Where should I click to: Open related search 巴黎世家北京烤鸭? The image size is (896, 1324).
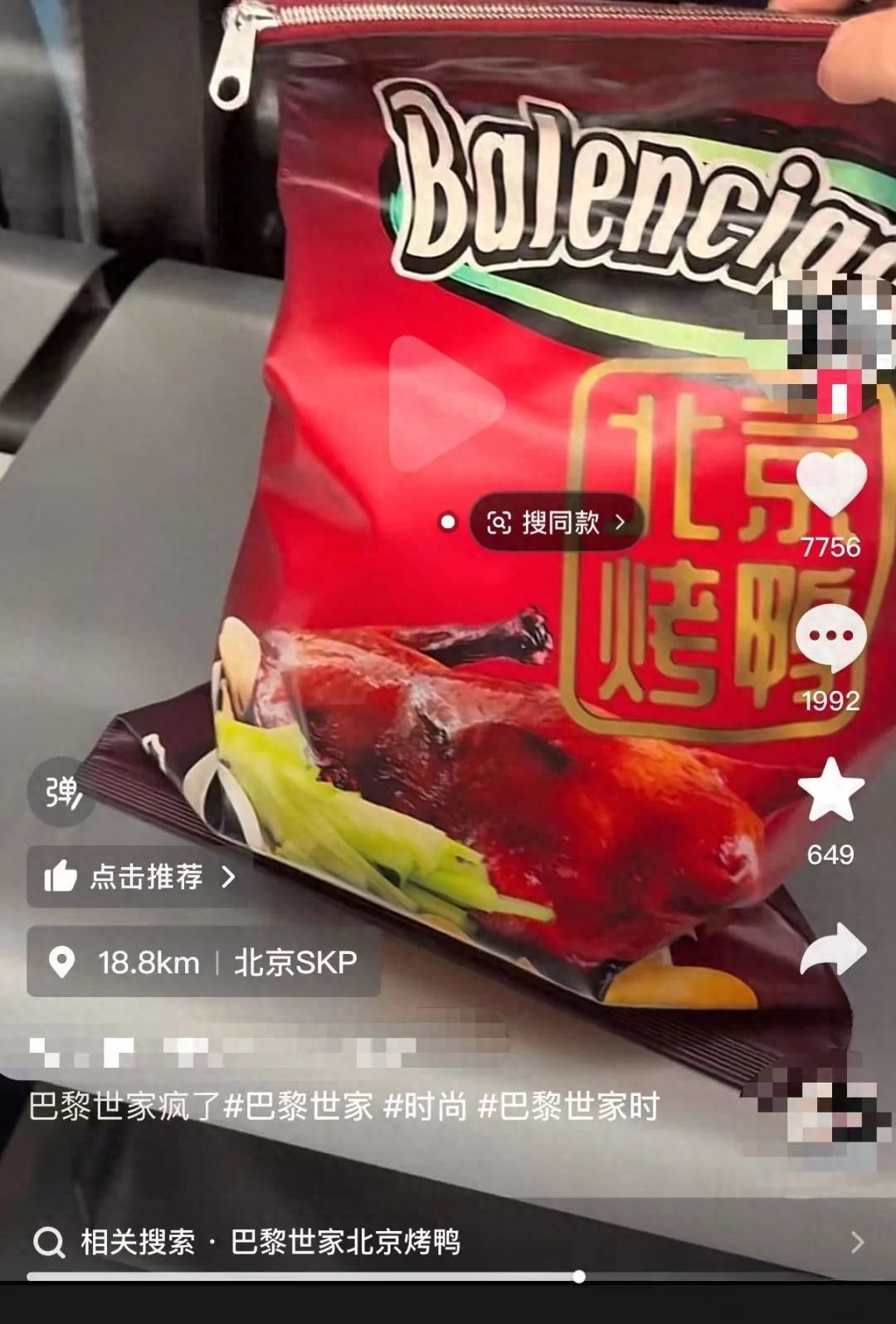click(344, 1242)
